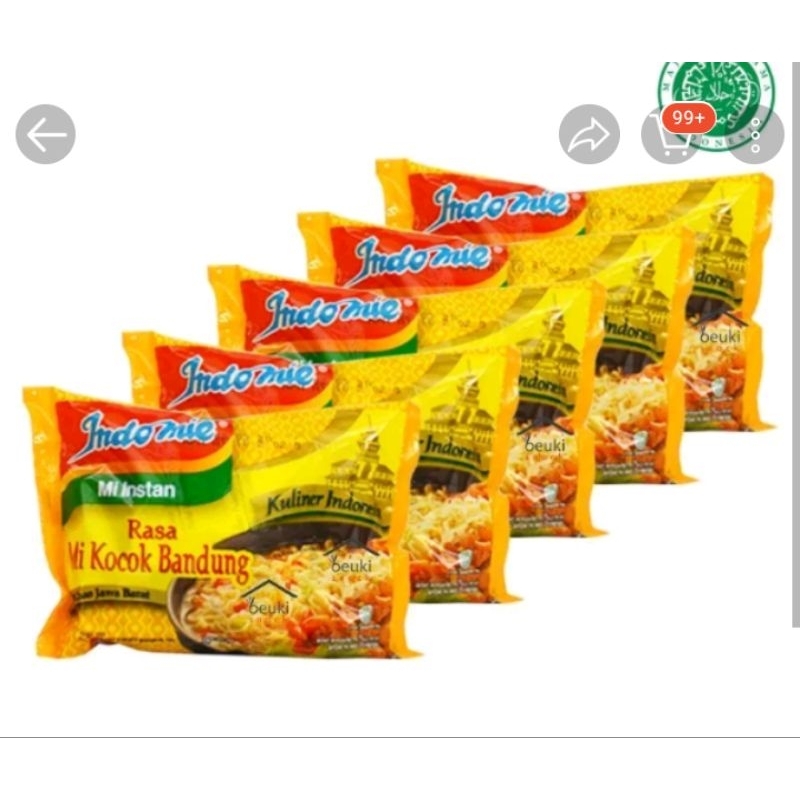Open the shopping cart with 99+ badge
Screen dimensions: 800x800
[x=670, y=136]
